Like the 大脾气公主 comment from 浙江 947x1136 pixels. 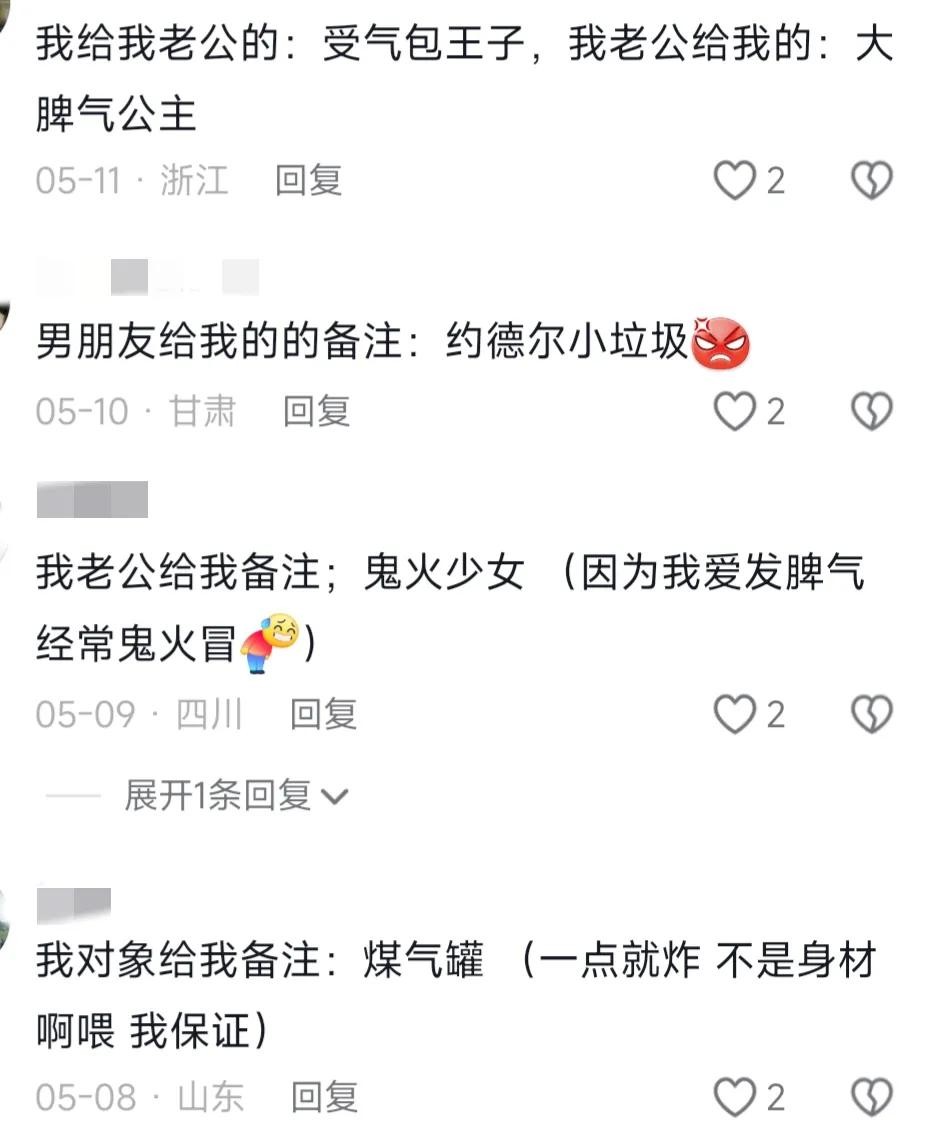[x=735, y=181]
